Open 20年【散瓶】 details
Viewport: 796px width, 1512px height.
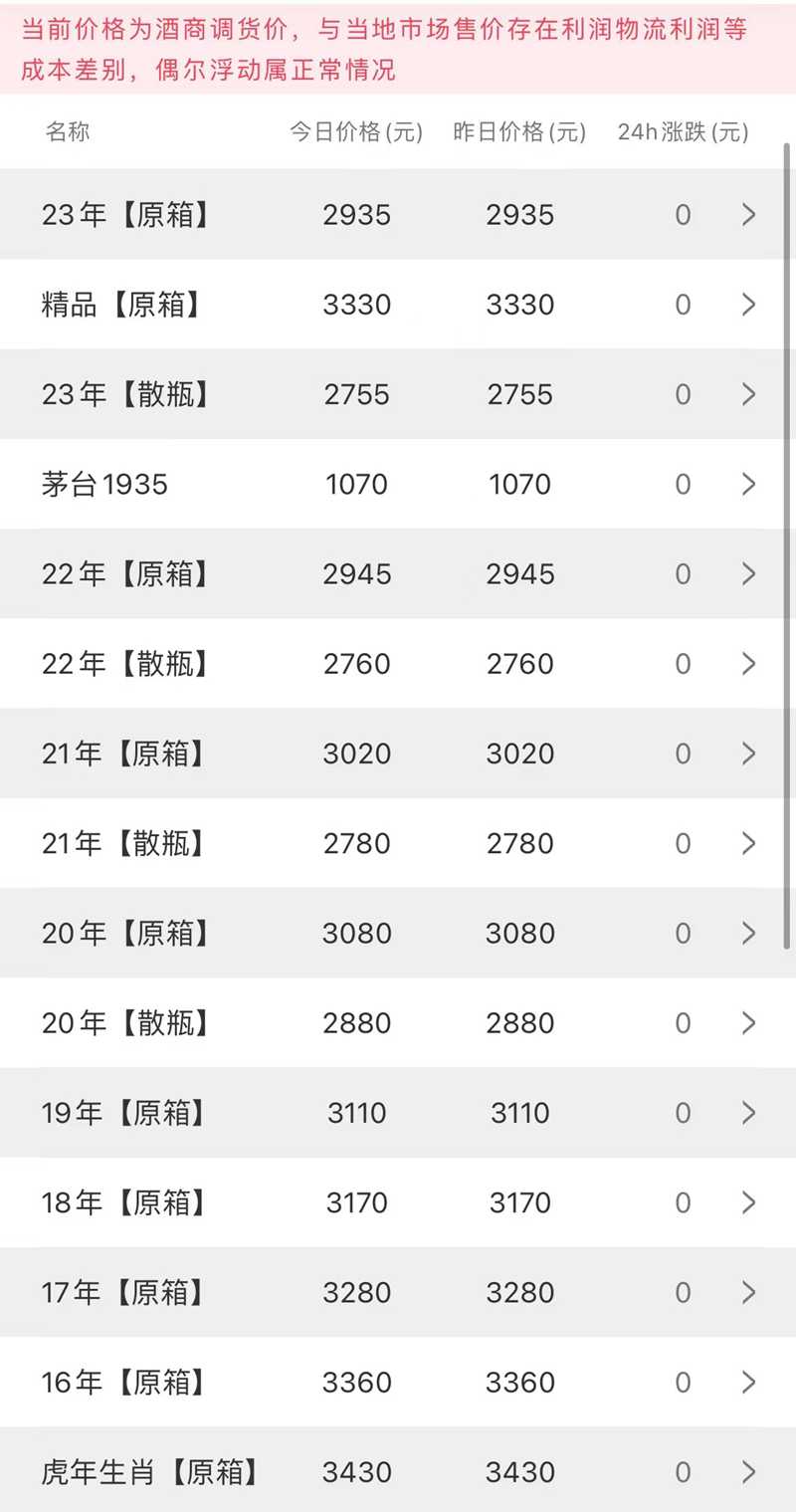click(x=398, y=1023)
